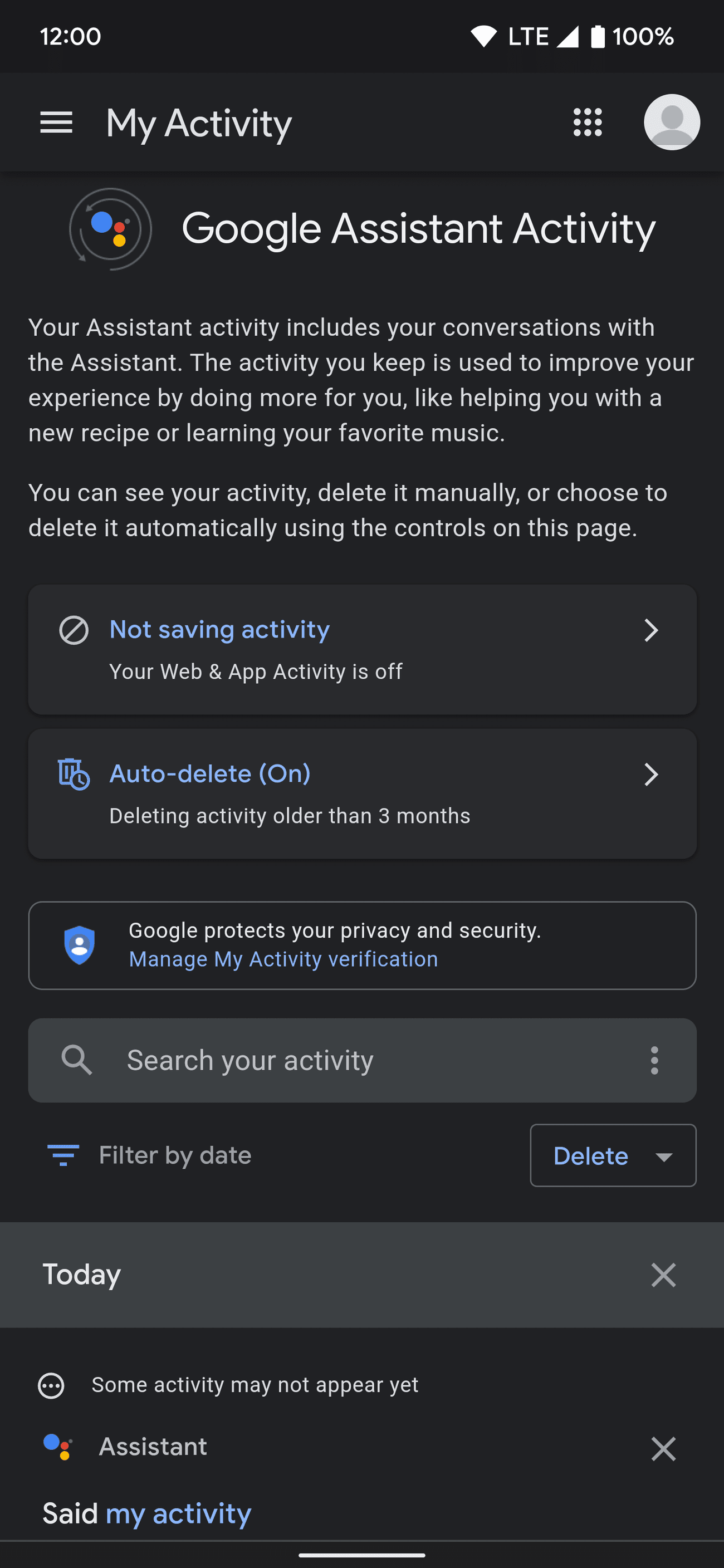Open the hamburger navigation menu

56,122
